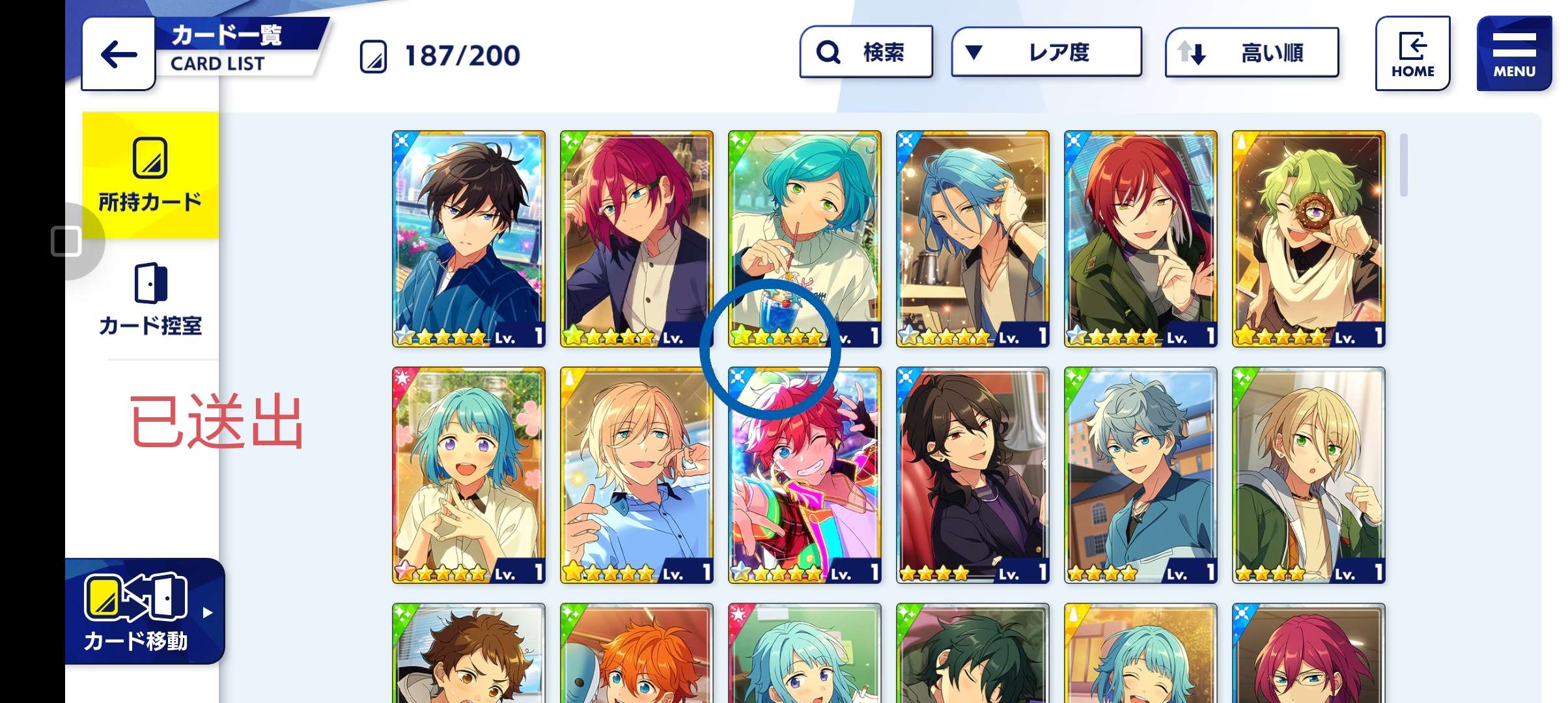Switch to the 所持カード tab

coord(150,174)
